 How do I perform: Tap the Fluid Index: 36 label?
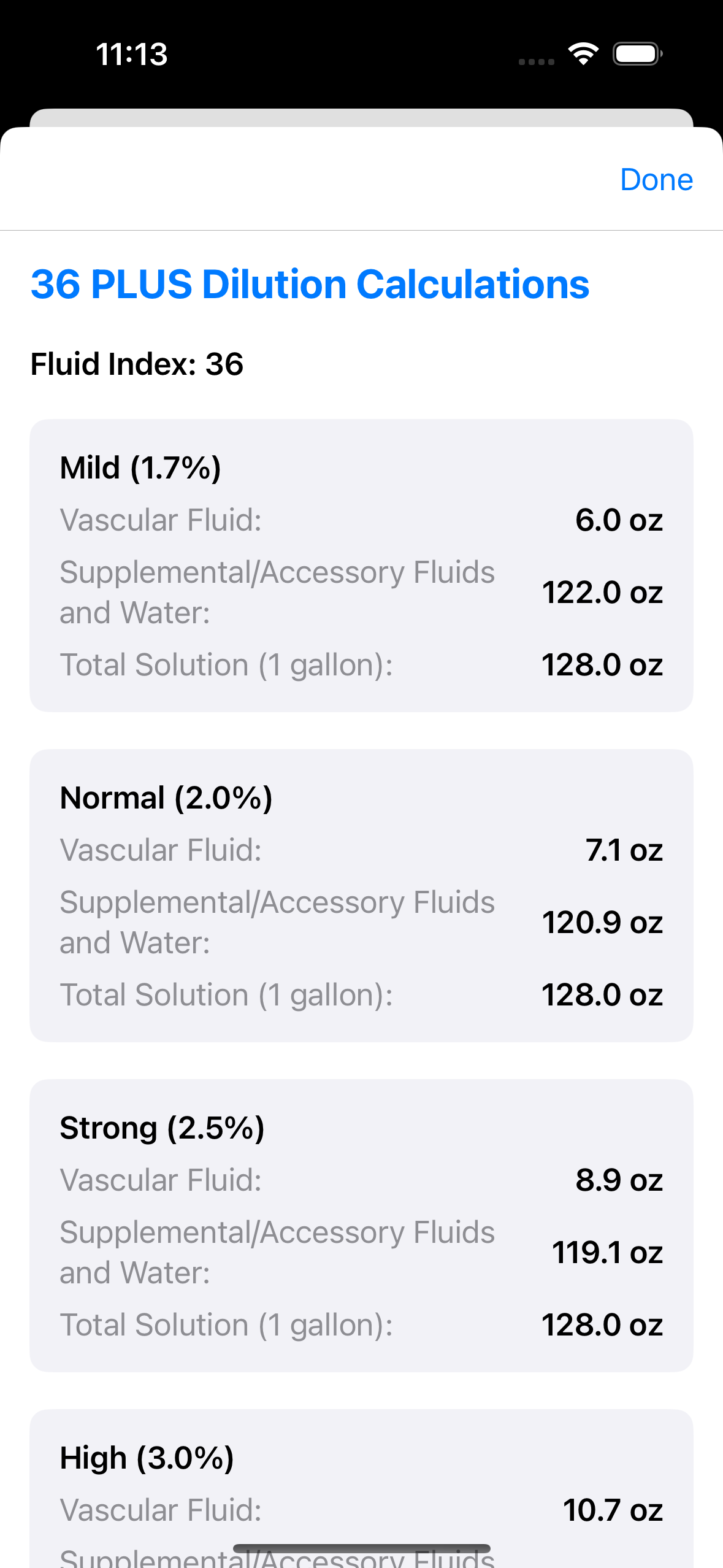137,364
